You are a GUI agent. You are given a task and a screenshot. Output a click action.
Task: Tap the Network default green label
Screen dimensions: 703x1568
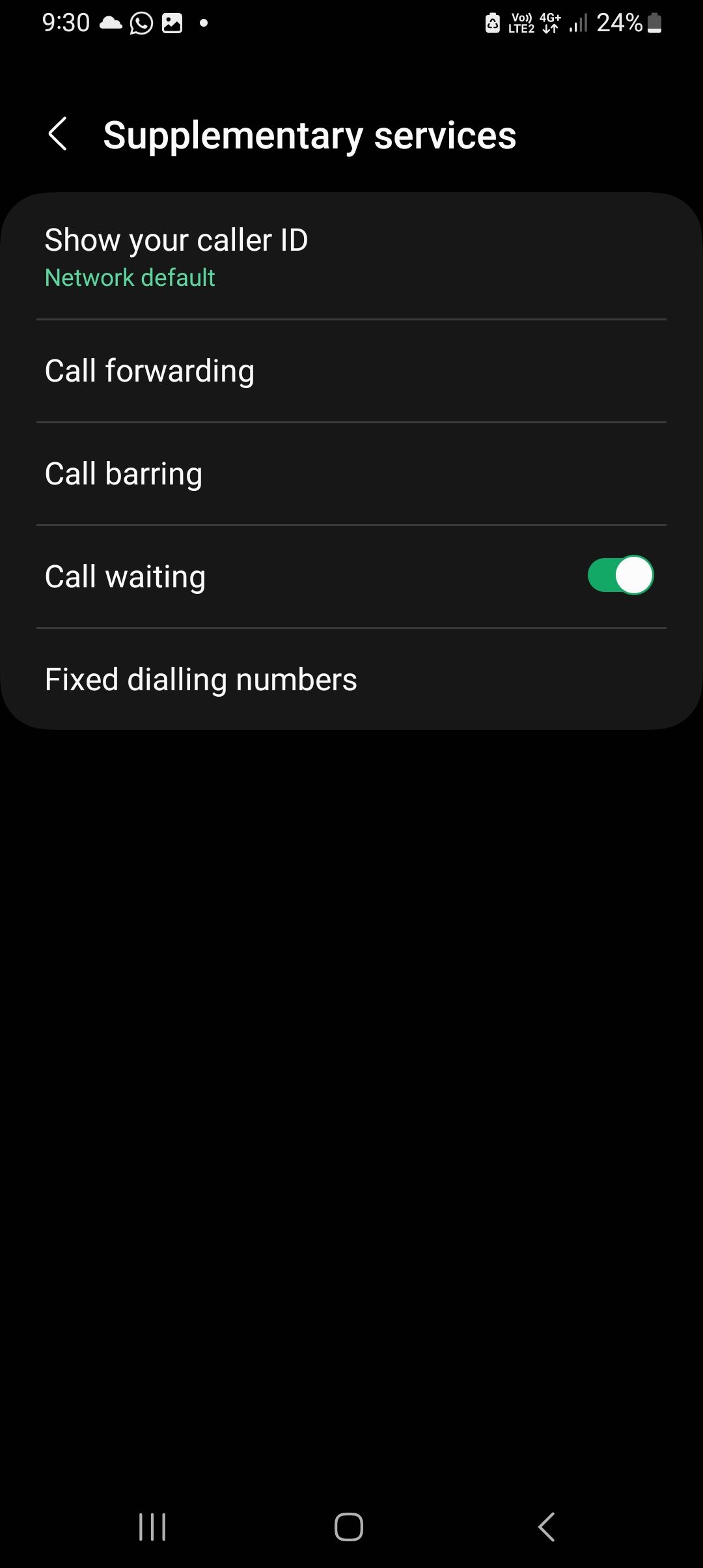(129, 277)
